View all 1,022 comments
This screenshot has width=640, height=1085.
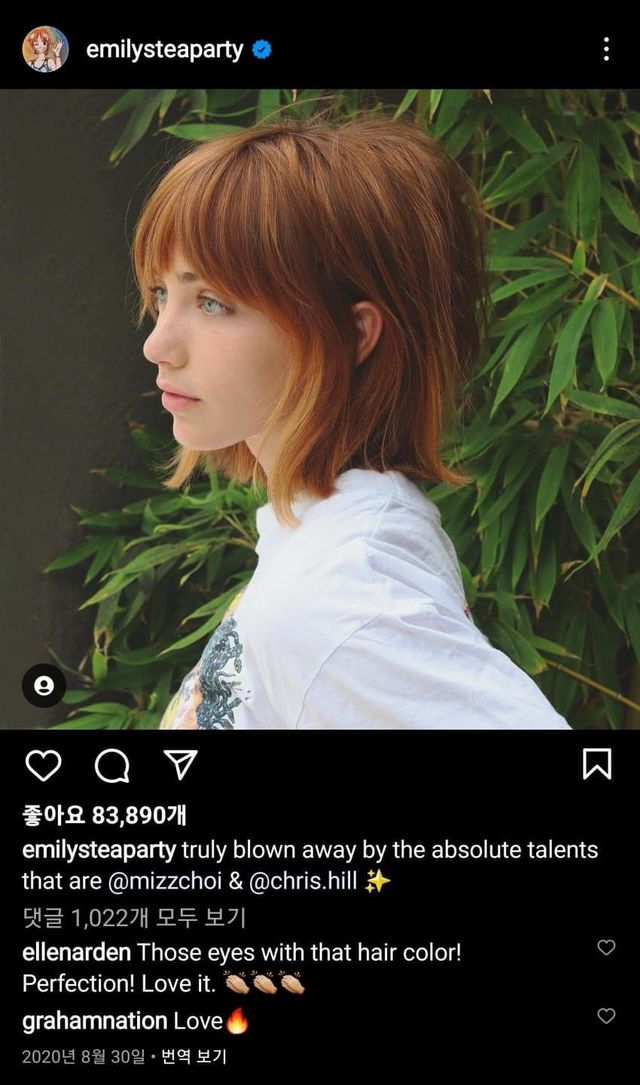(x=134, y=917)
